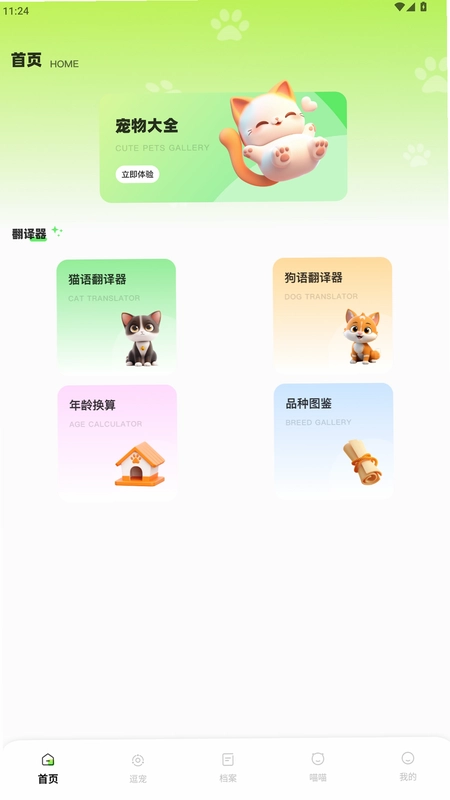
Task: Tap the 立即体验 button
Action: (137, 174)
